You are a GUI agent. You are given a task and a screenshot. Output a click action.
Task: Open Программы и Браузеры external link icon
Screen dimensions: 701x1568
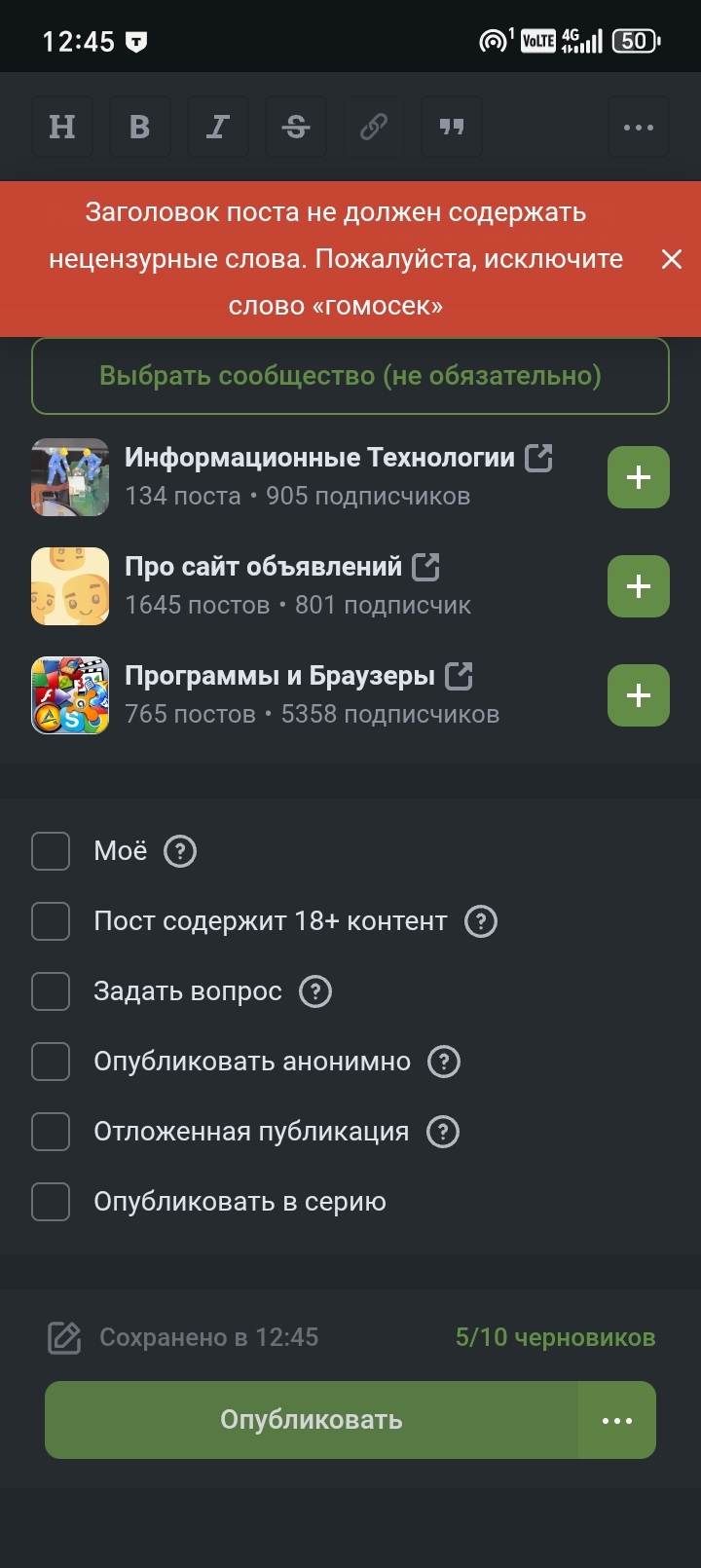[459, 676]
